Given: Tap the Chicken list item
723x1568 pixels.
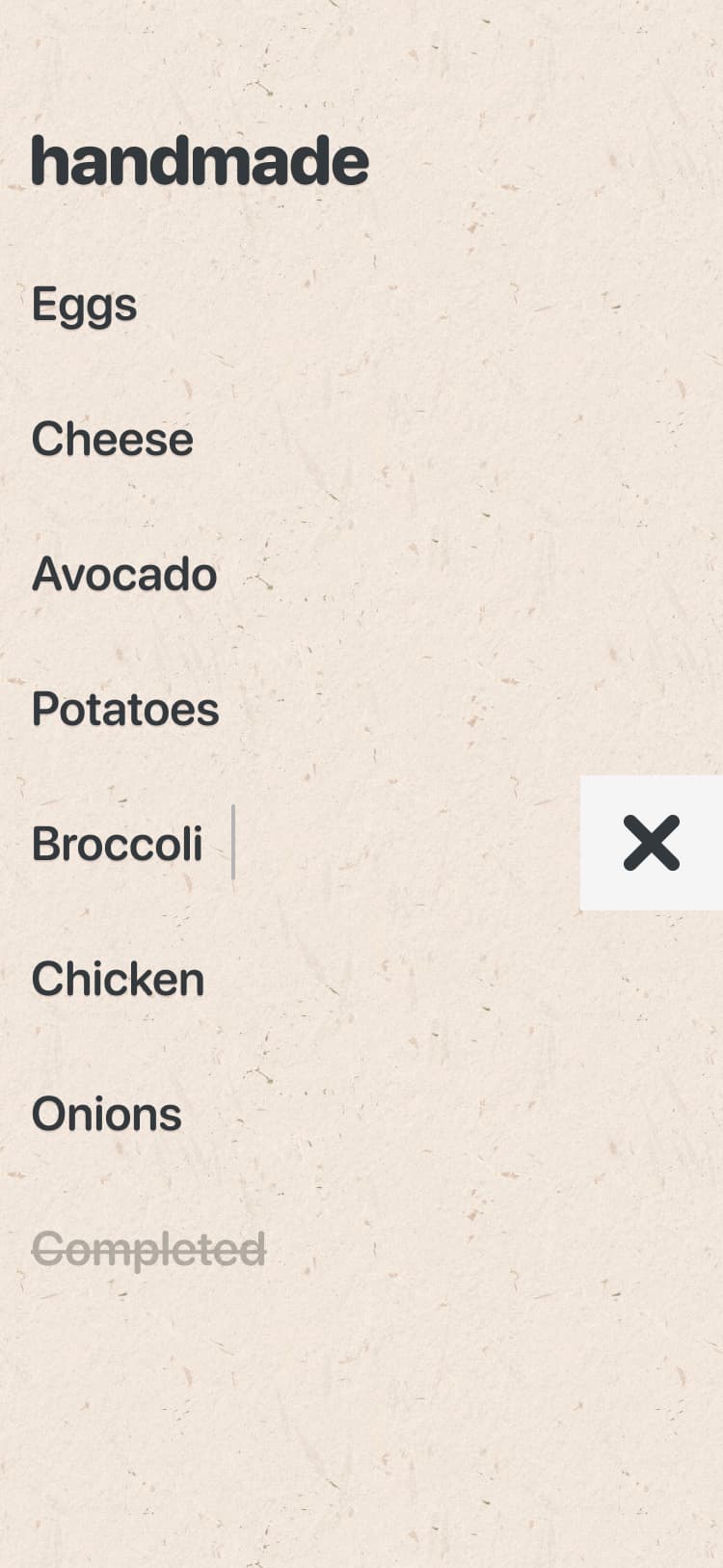Looking at the screenshot, I should [119, 980].
